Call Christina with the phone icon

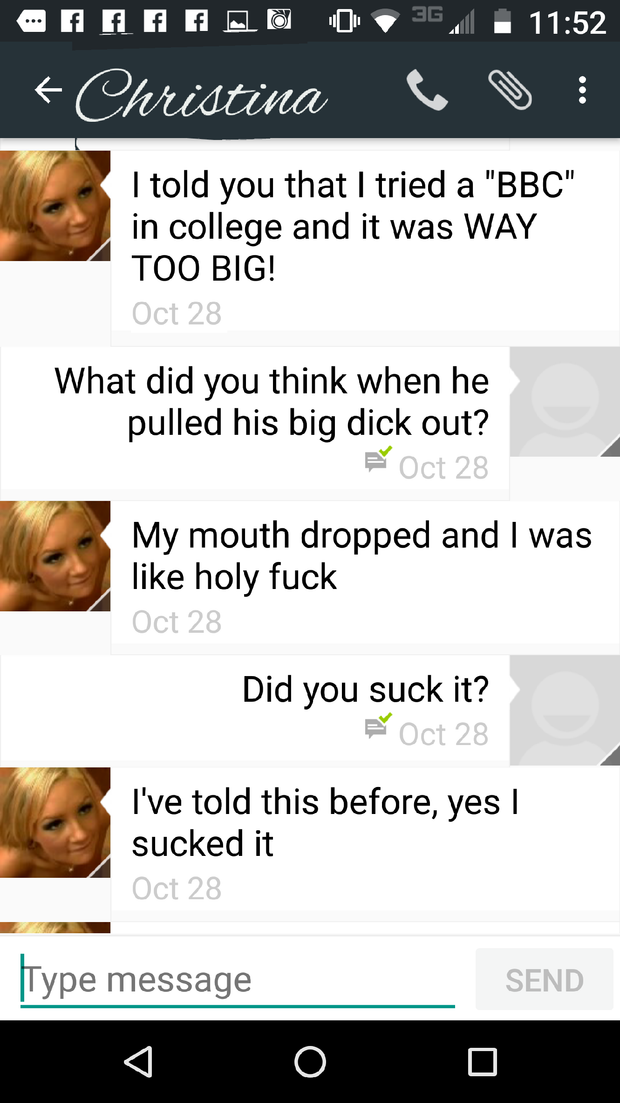pyautogui.click(x=427, y=91)
